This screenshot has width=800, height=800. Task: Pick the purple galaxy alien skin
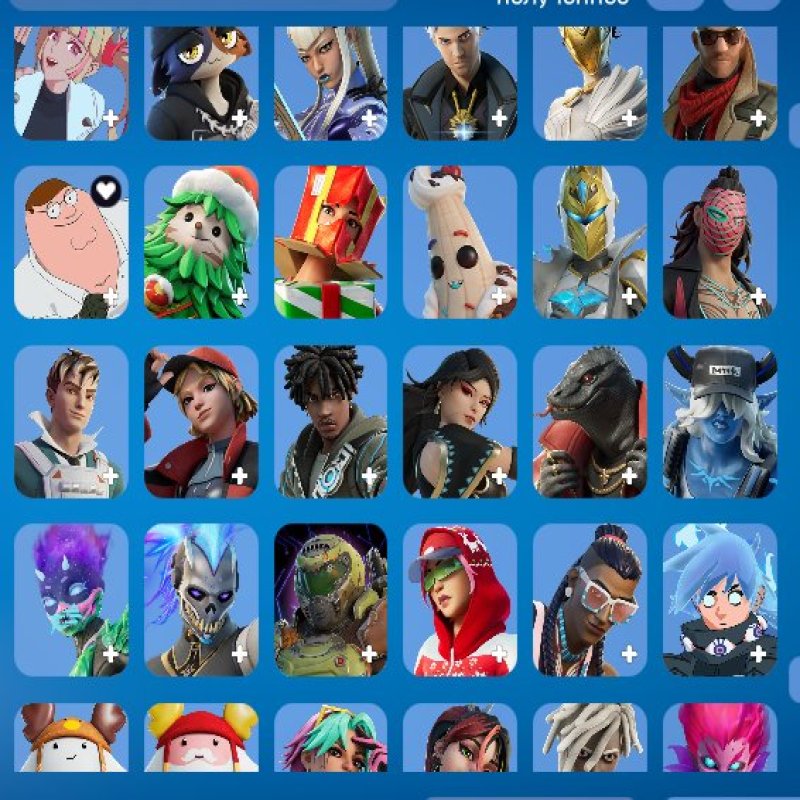71,599
